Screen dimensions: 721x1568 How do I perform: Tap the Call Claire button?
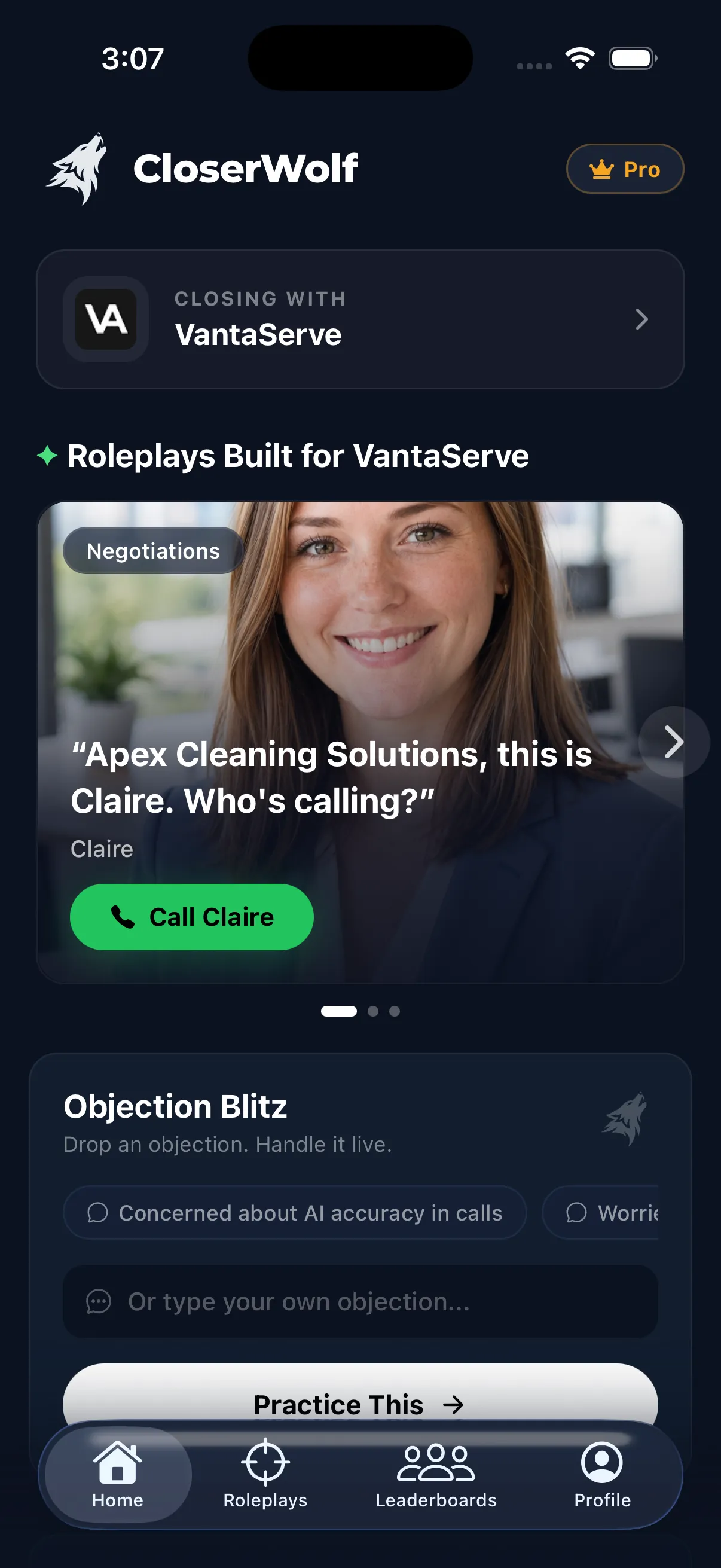click(x=192, y=917)
